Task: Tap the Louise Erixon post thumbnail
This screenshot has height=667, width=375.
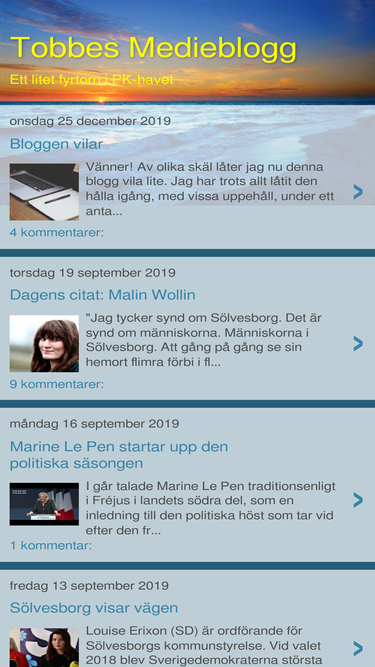Action: click(x=44, y=647)
